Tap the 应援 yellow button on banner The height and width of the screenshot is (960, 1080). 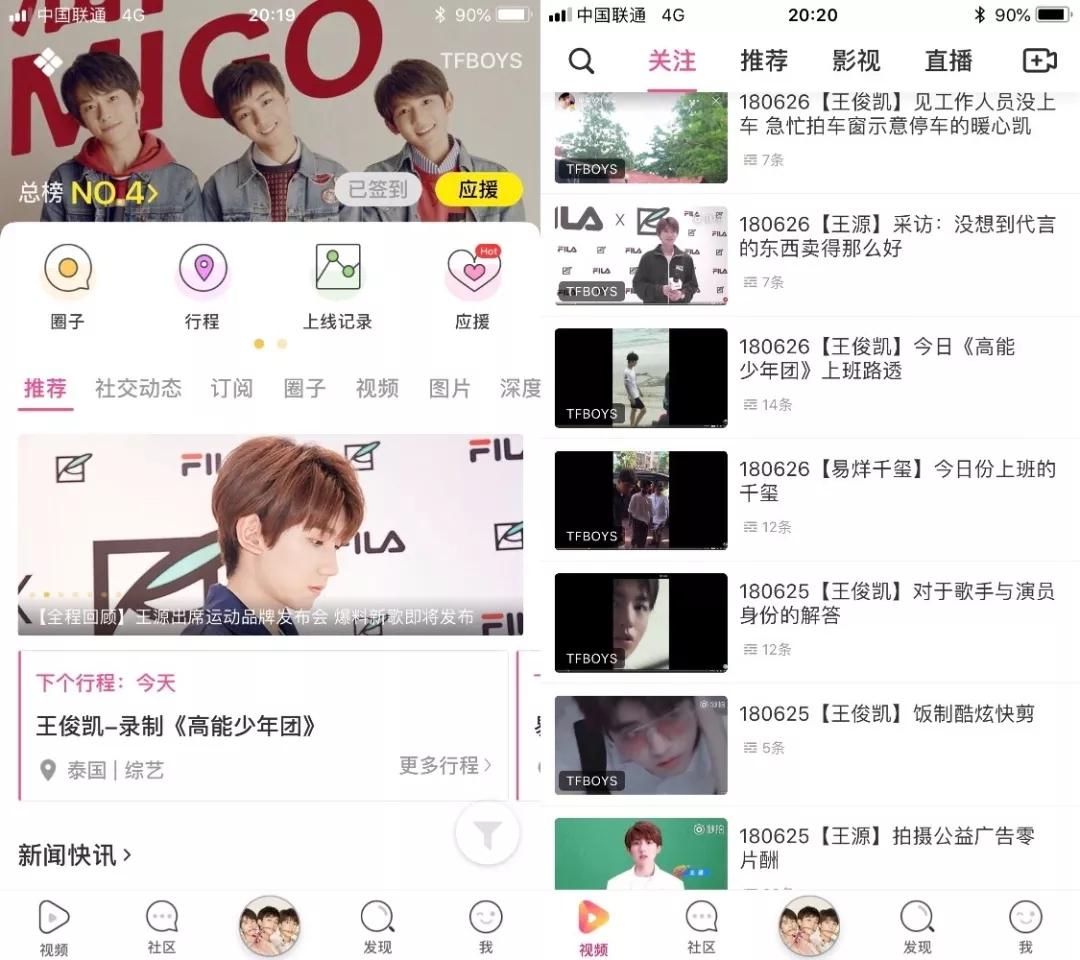(x=479, y=189)
